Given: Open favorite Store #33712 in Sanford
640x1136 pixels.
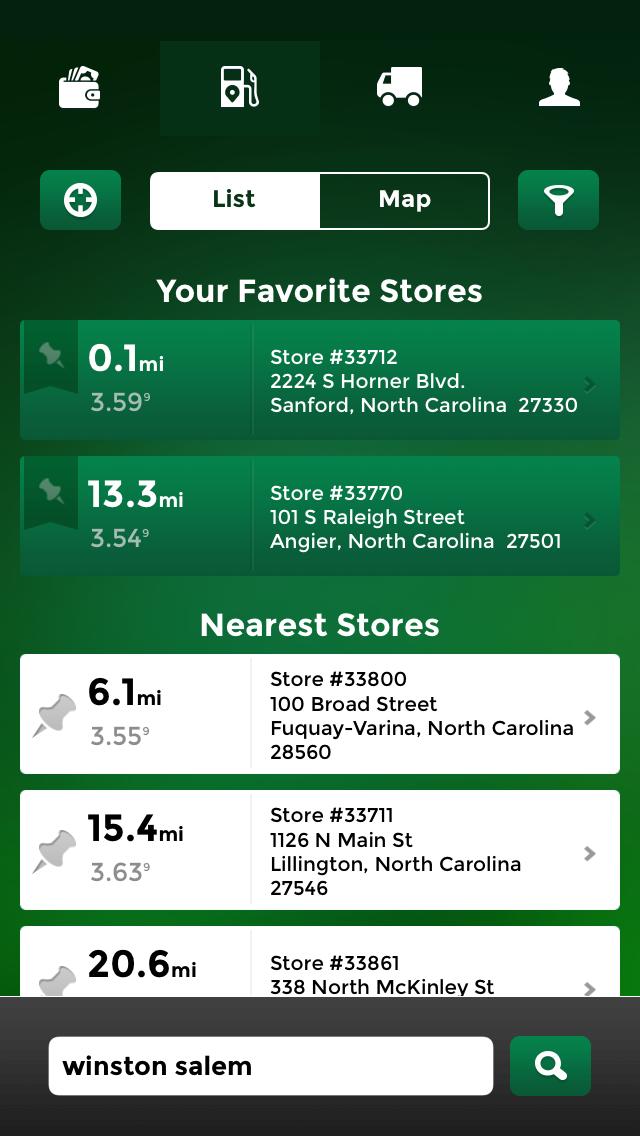Looking at the screenshot, I should (x=430, y=381).
